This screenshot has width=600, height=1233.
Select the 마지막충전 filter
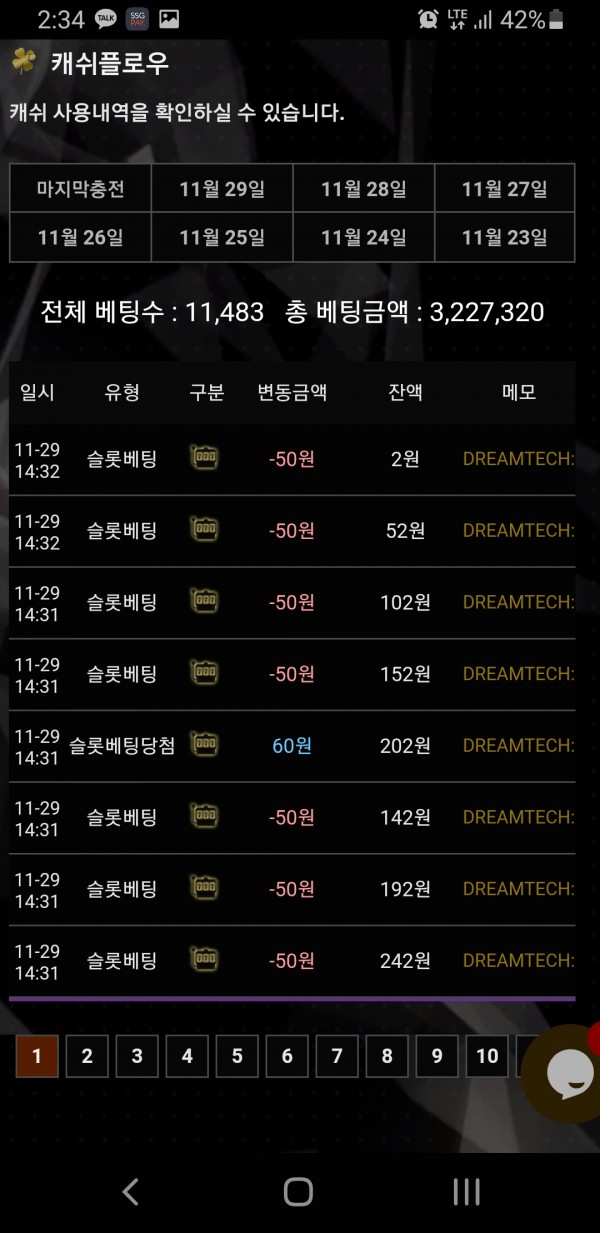pyautogui.click(x=80, y=188)
